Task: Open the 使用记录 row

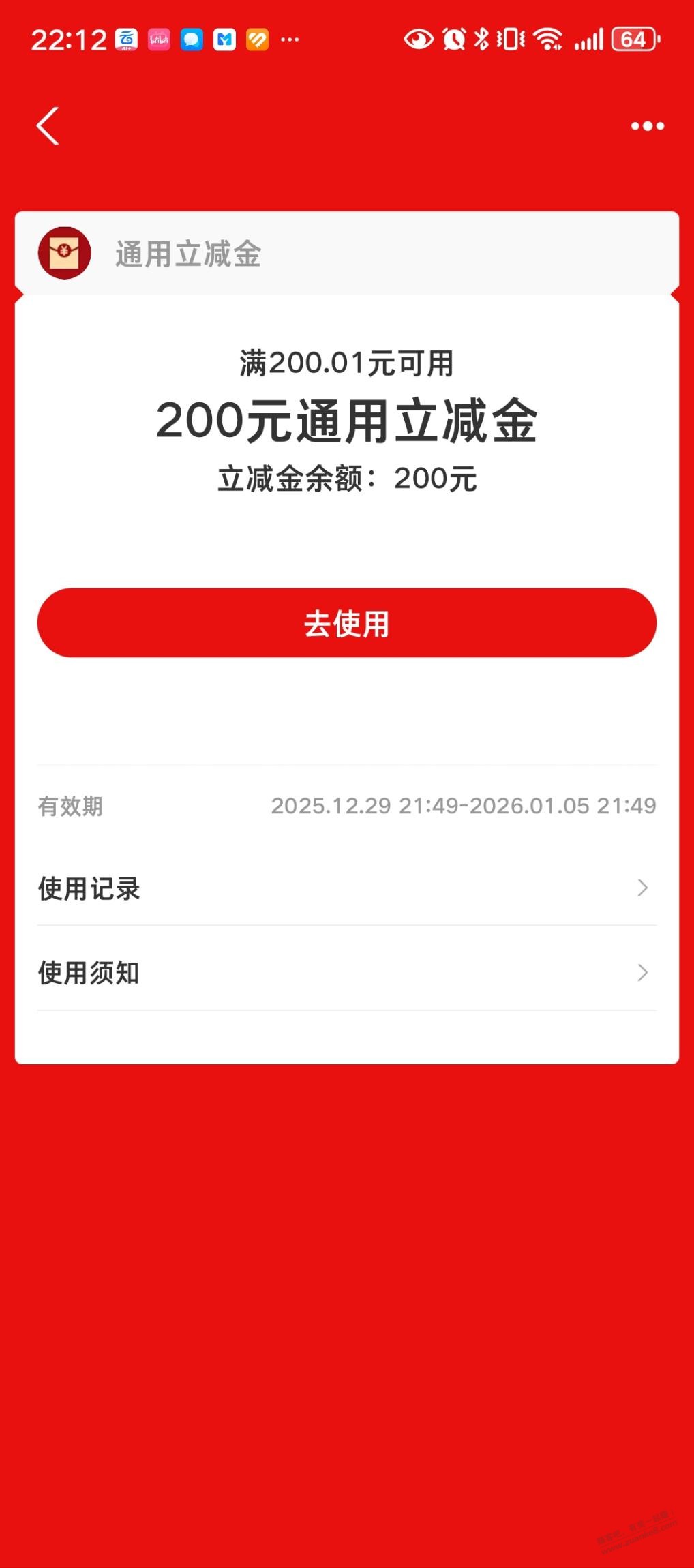Action: pyautogui.click(x=346, y=888)
